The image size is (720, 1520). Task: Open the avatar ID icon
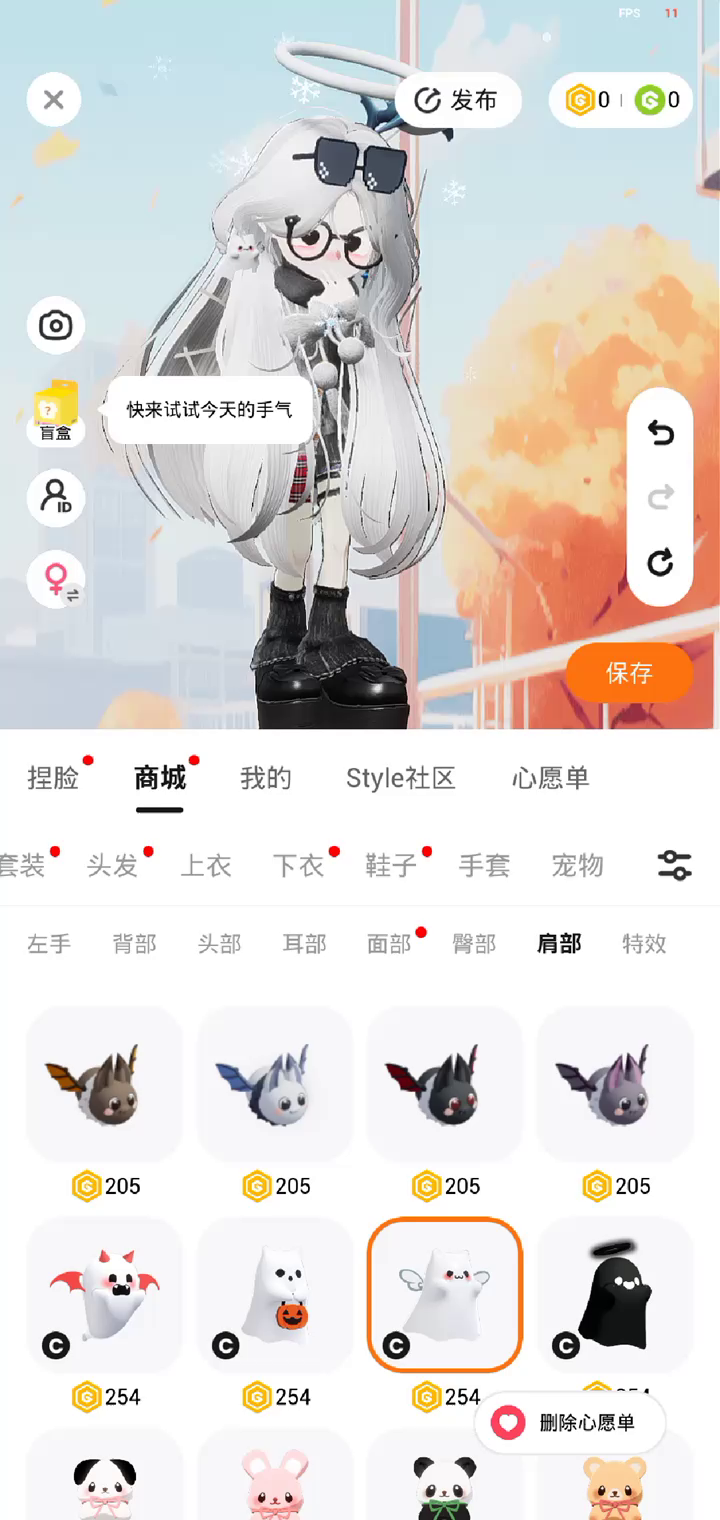pos(55,497)
